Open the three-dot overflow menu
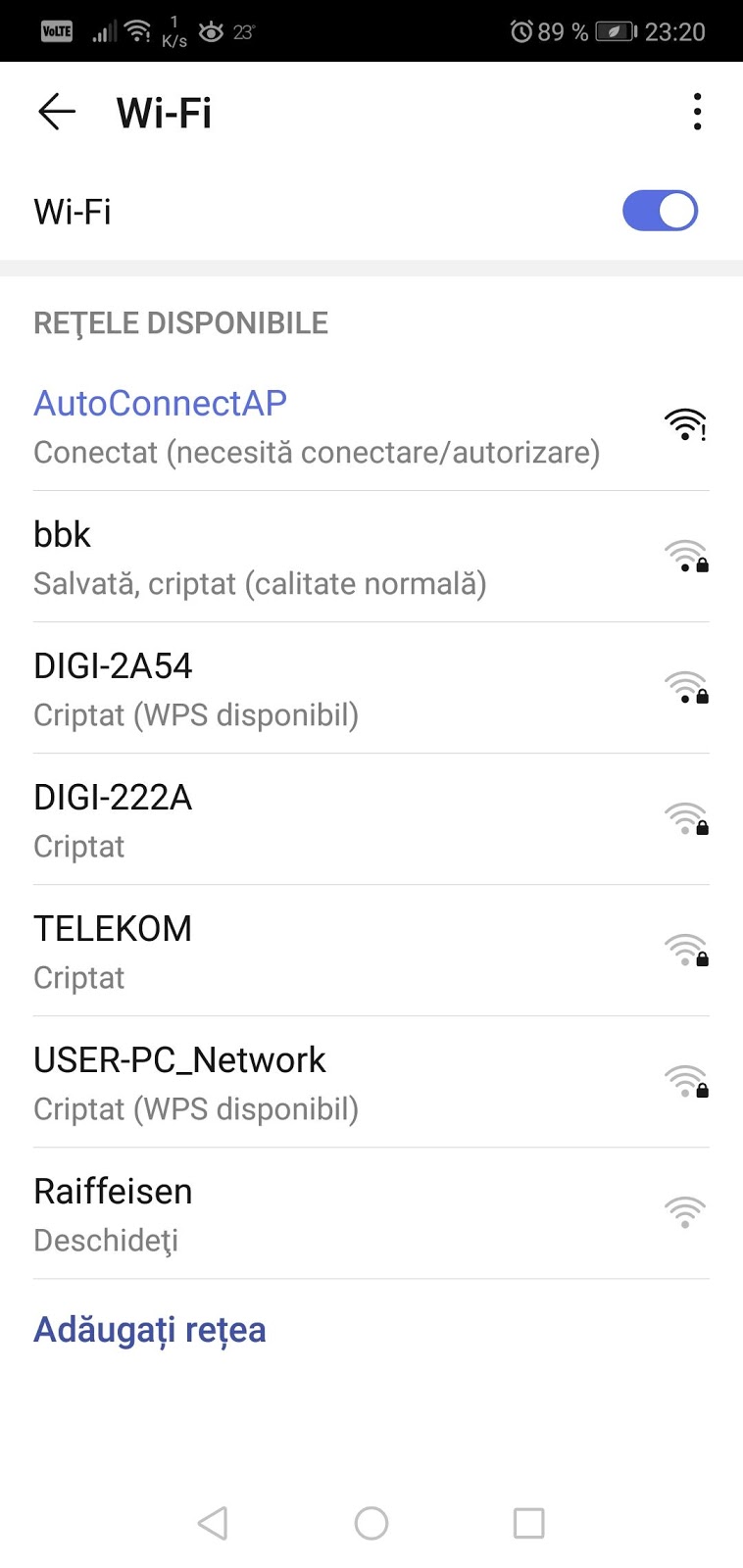This screenshot has width=743, height=1568. point(697,112)
